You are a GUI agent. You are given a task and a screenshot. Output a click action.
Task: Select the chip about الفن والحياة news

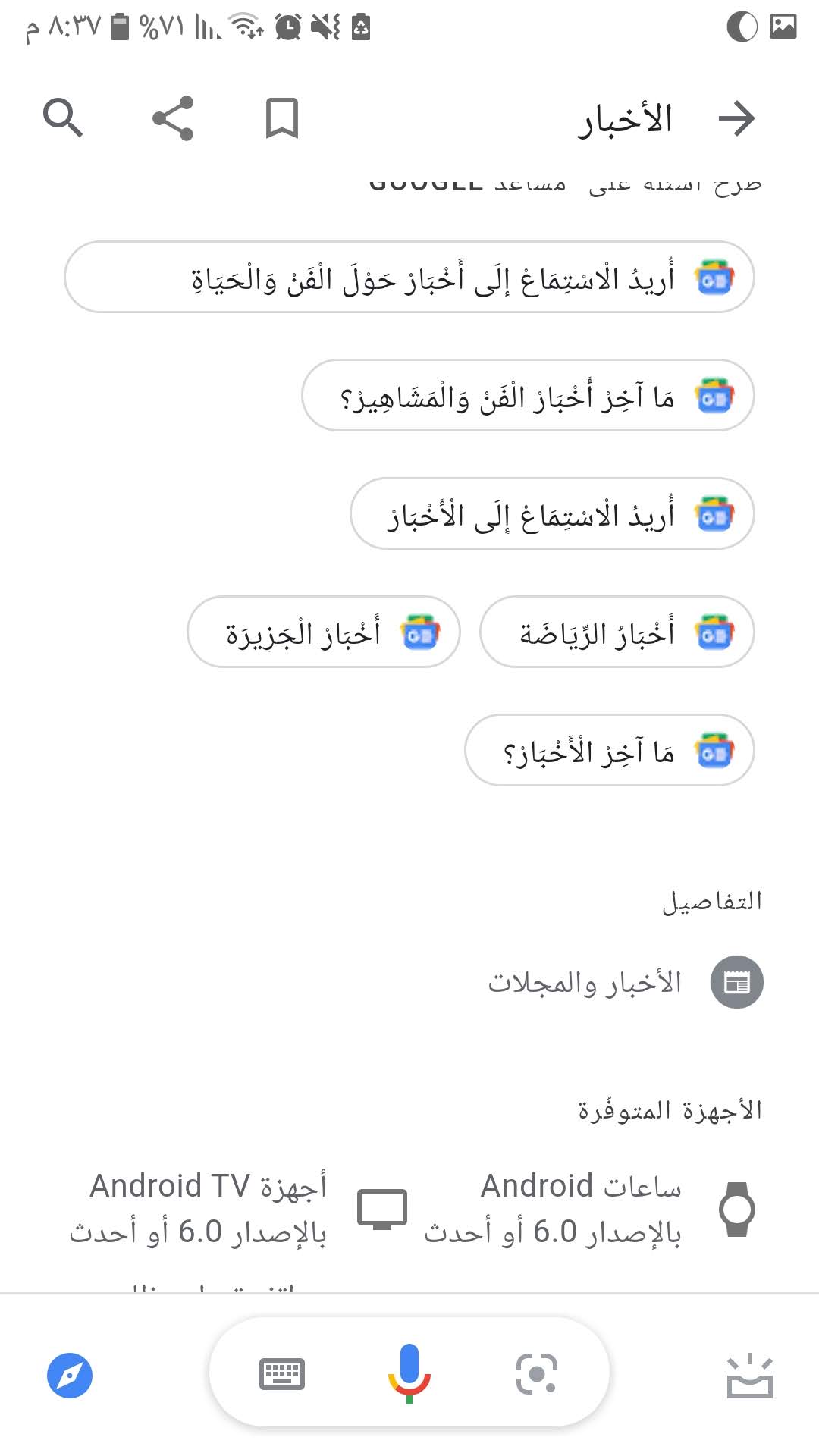tap(409, 278)
